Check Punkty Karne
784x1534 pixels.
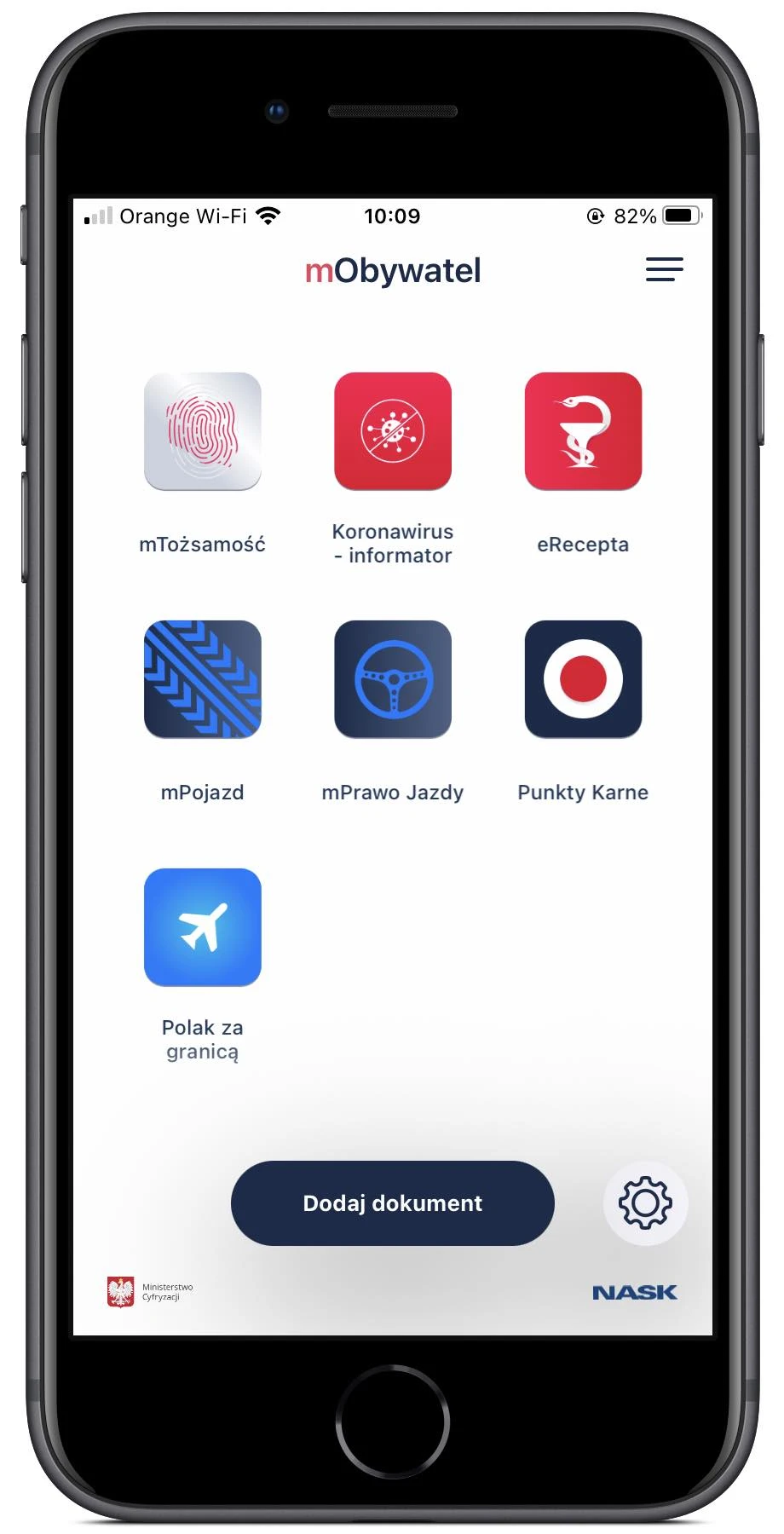pyautogui.click(x=583, y=679)
